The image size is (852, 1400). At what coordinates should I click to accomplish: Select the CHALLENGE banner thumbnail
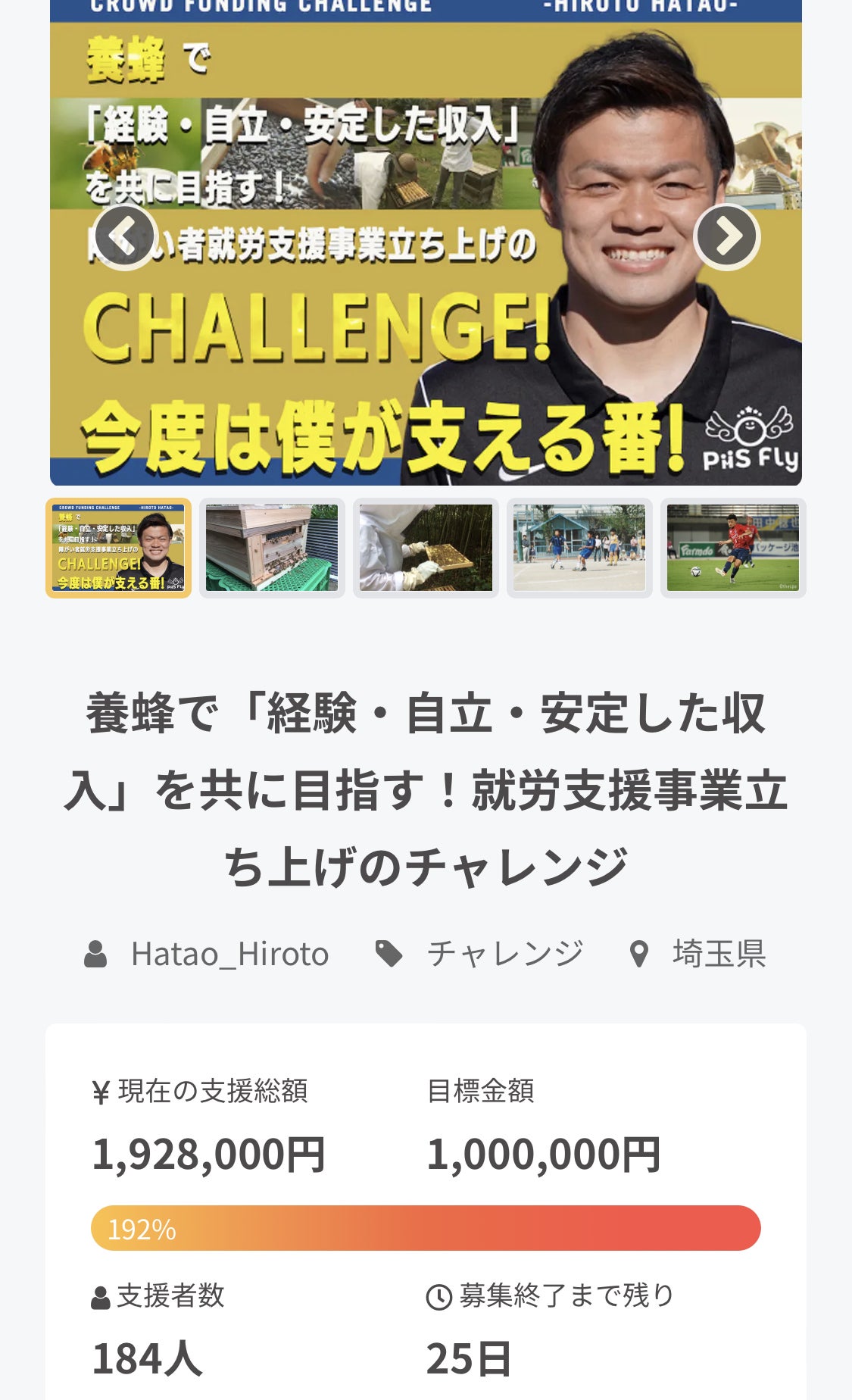[x=119, y=548]
